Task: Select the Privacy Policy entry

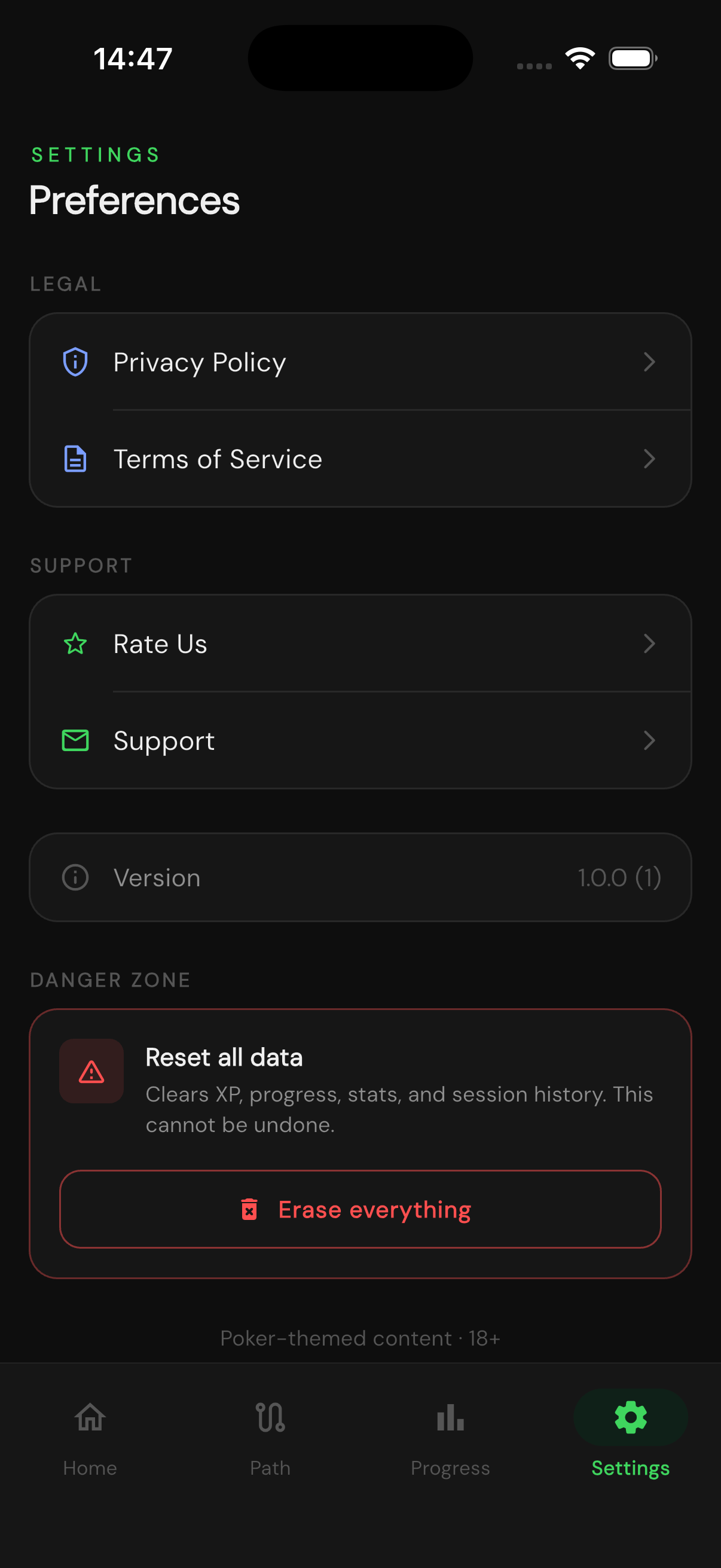Action: tap(361, 362)
